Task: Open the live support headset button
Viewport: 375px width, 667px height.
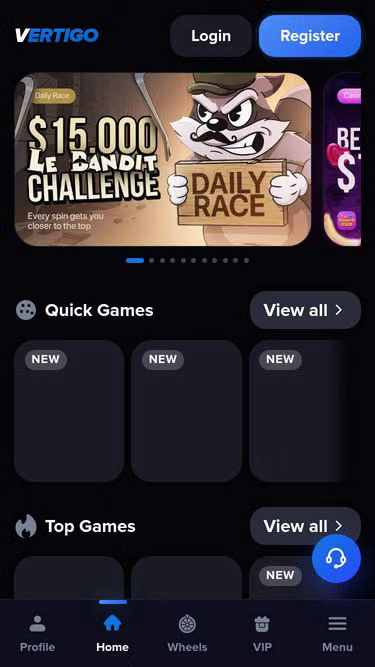Action: pos(336,559)
